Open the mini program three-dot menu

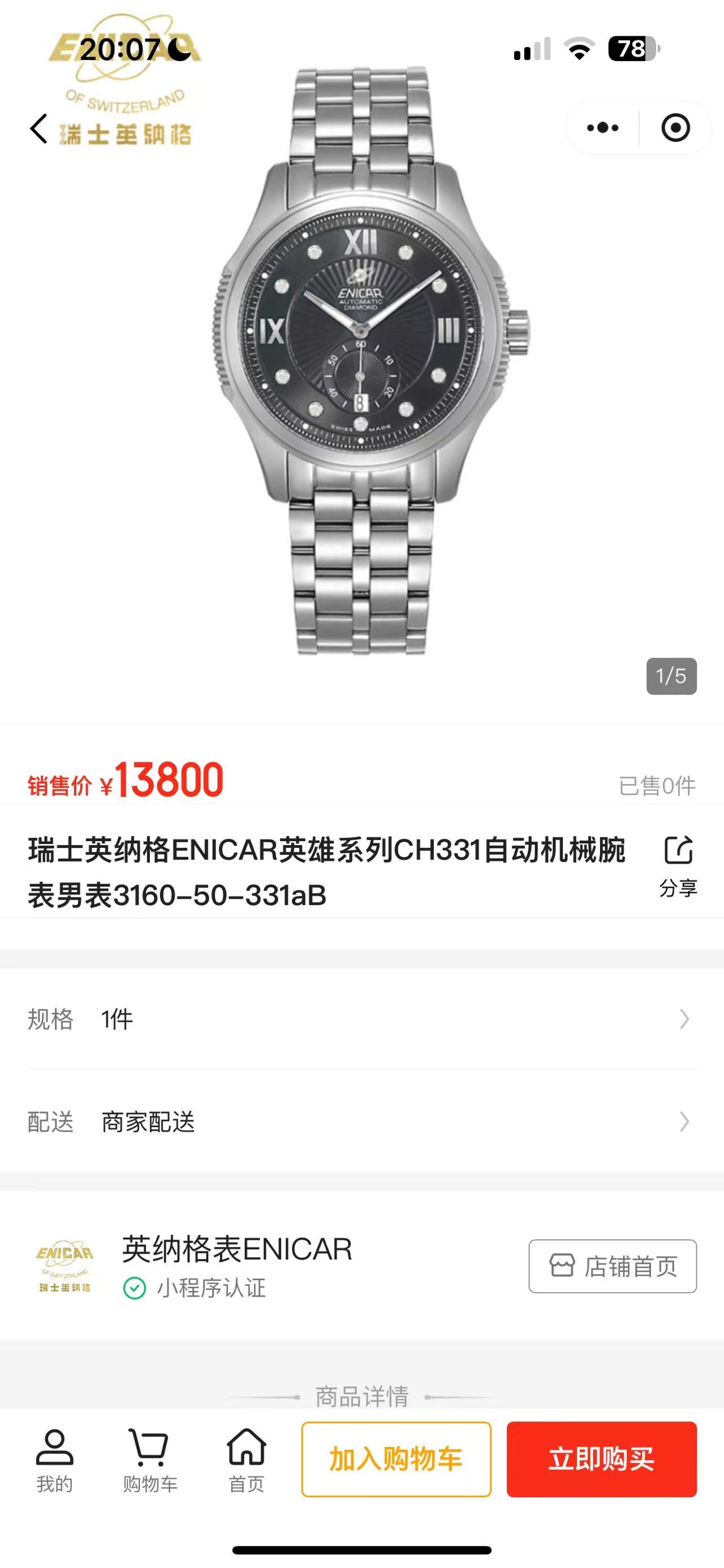[x=602, y=128]
